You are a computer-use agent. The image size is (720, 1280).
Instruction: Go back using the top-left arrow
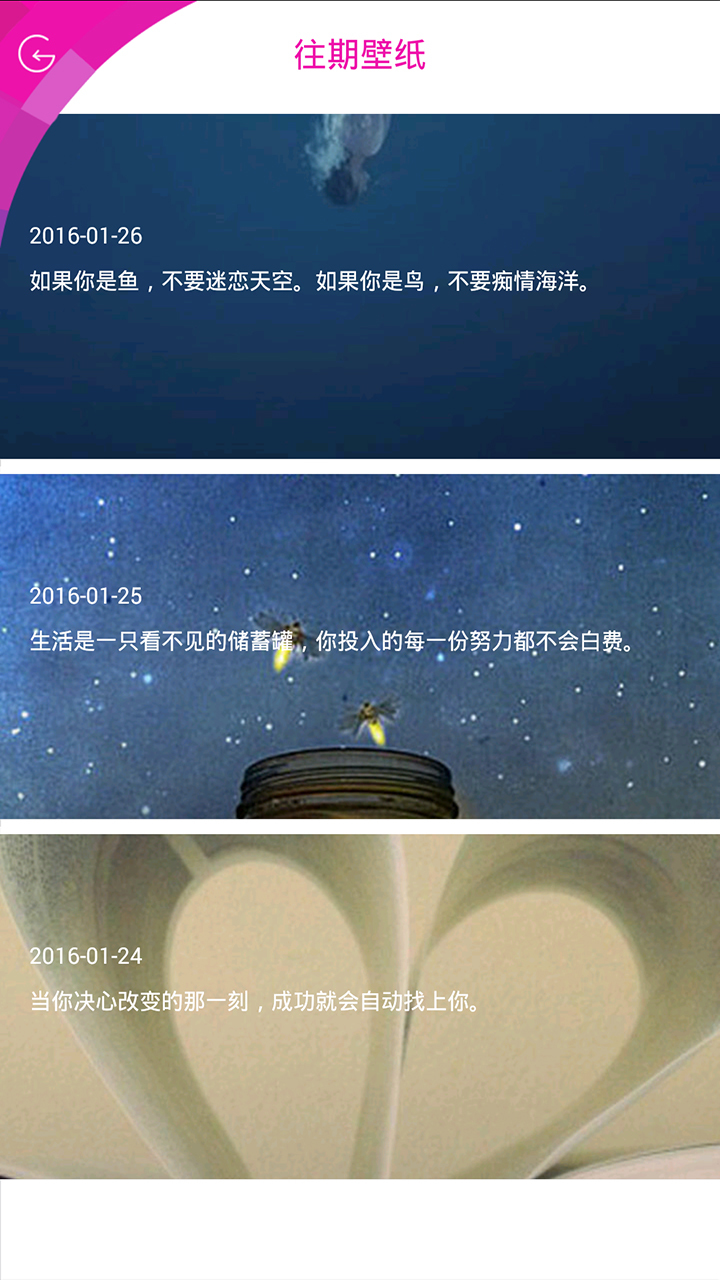pyautogui.click(x=37, y=53)
